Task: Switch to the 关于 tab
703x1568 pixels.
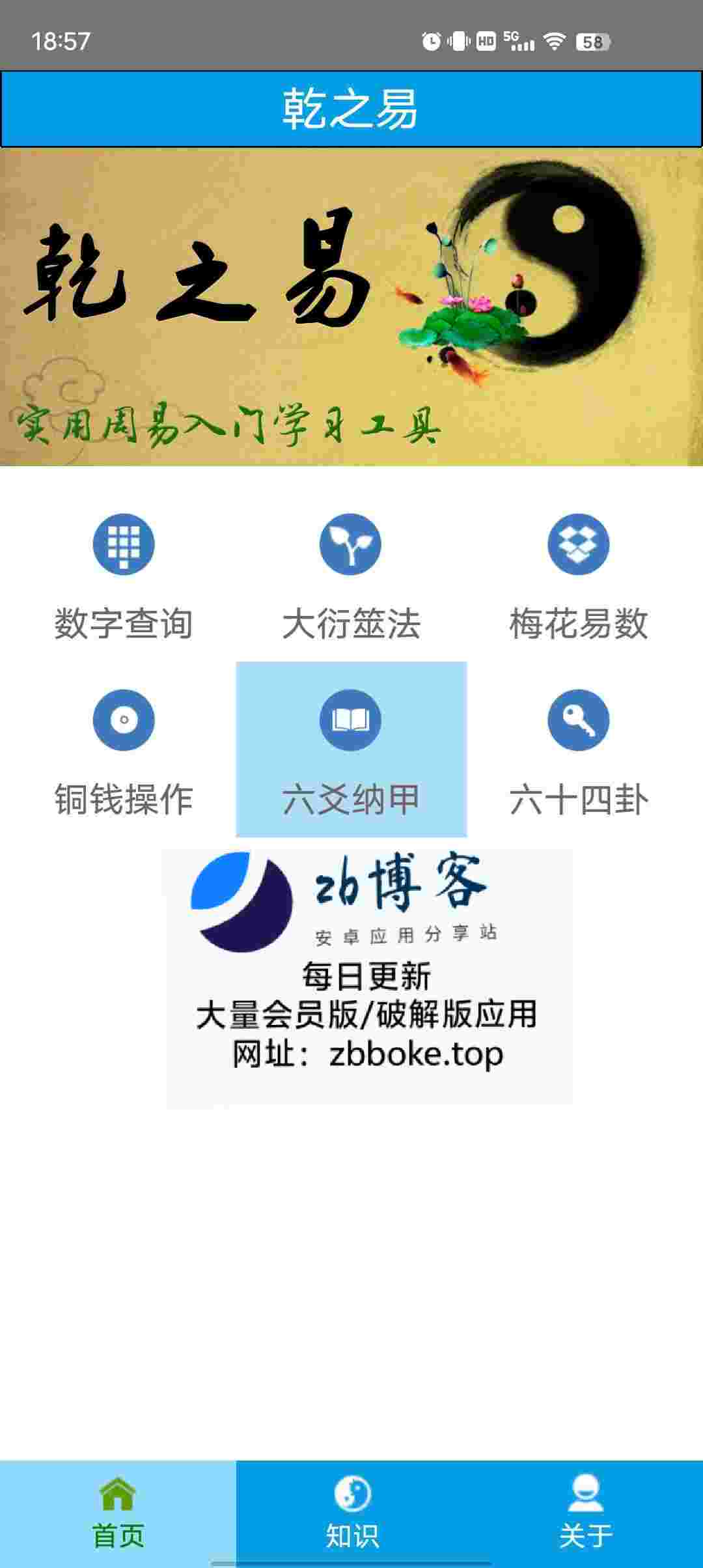Action: 585,1512
